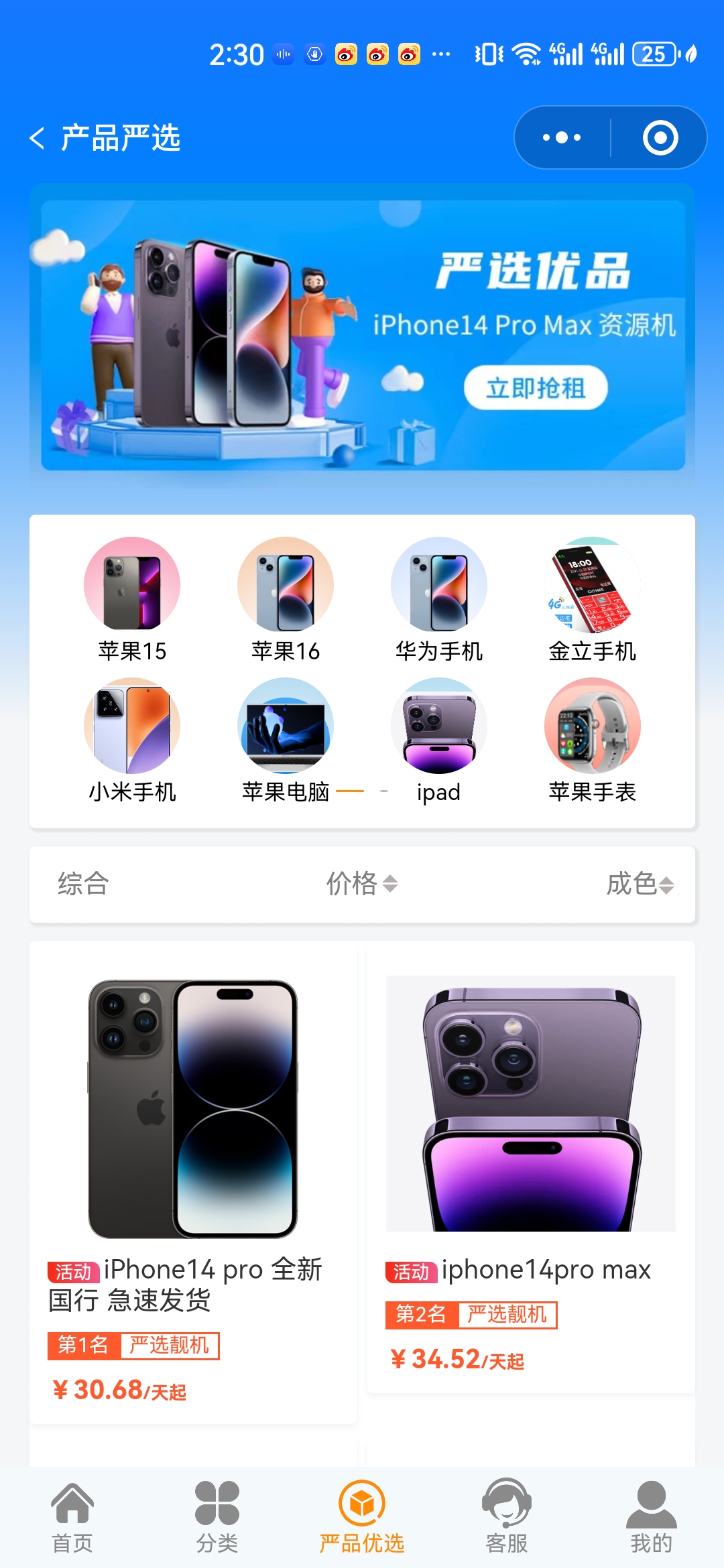Open the mini program more options menu

coord(562,137)
